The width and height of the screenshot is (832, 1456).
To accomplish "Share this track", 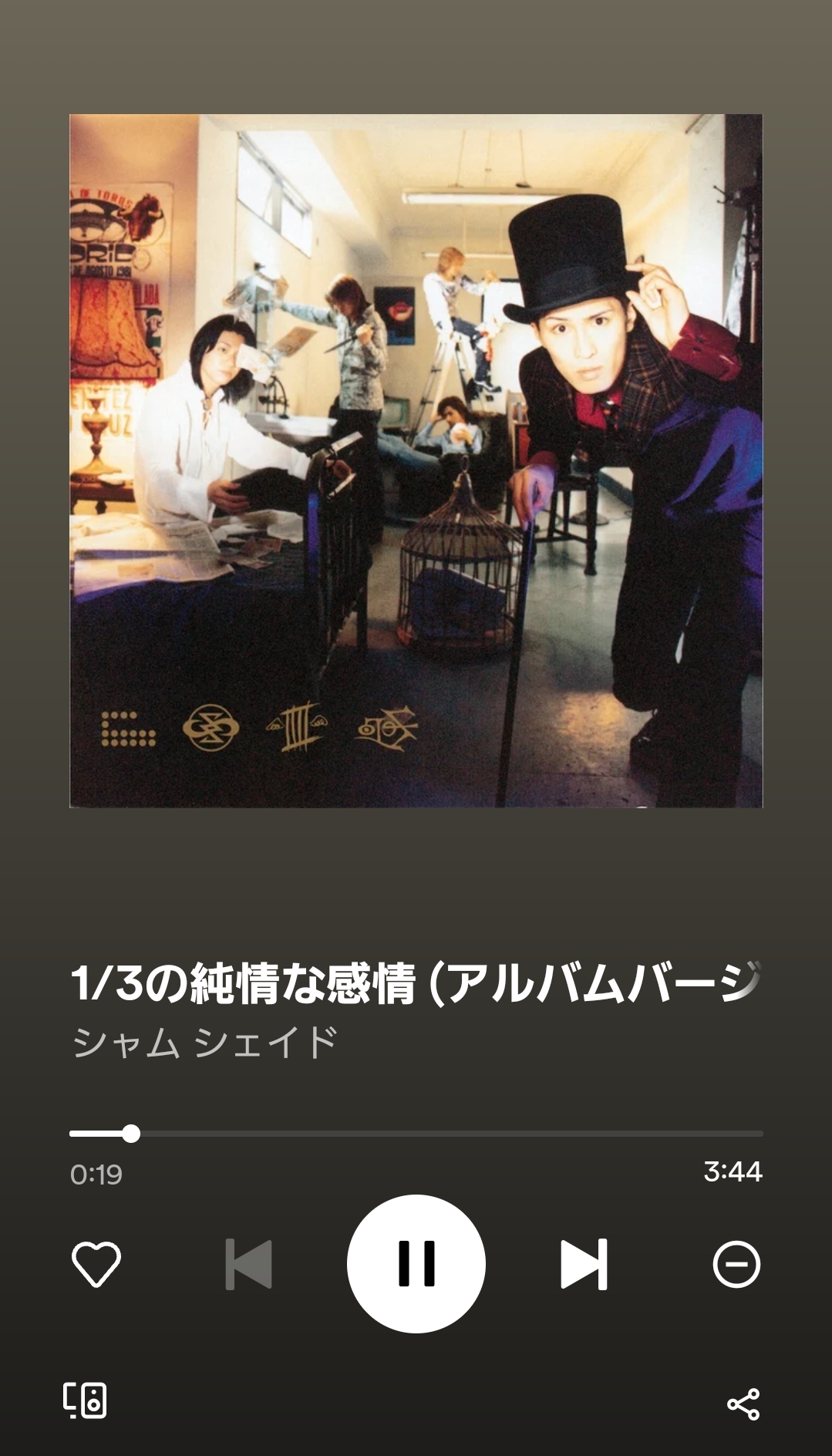I will pos(743,1404).
